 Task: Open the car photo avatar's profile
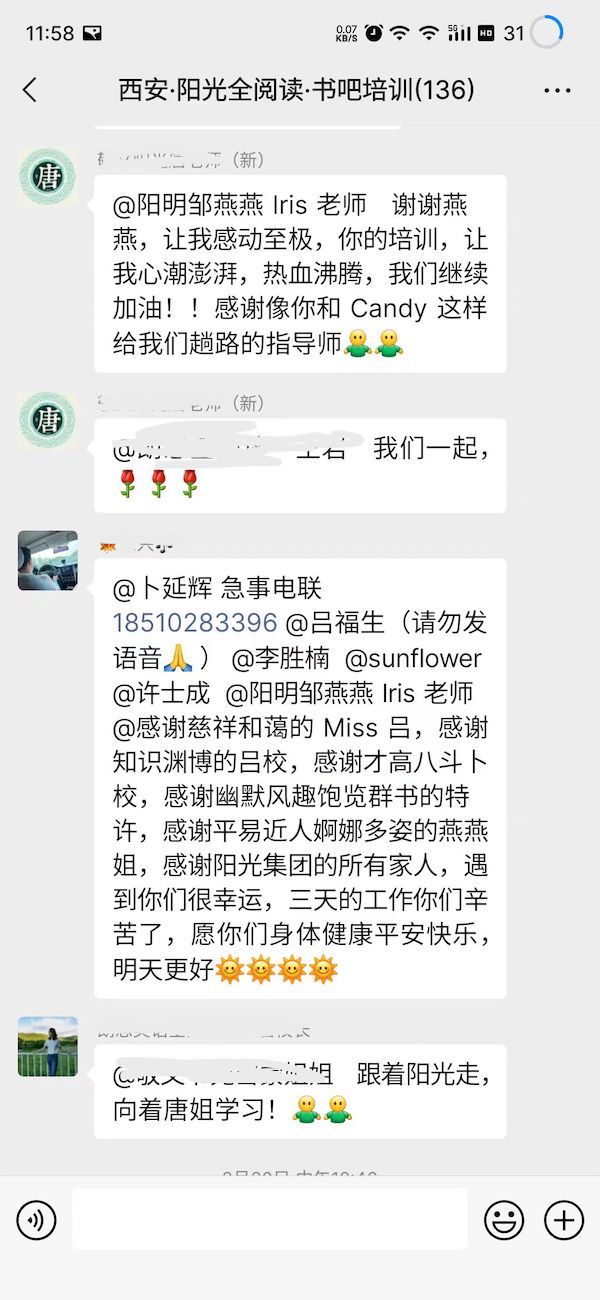(48, 561)
